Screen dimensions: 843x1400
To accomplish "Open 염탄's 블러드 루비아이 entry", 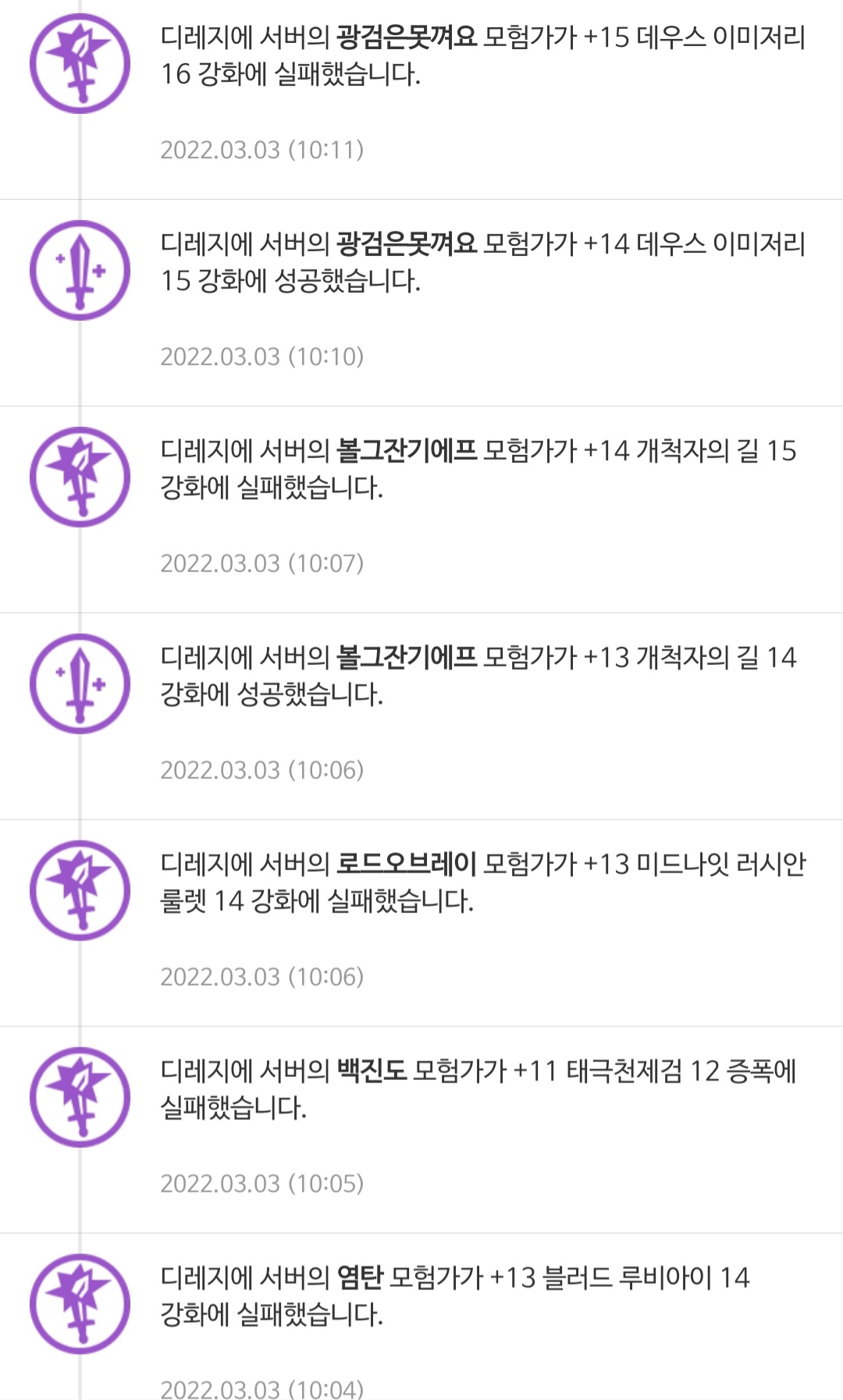I will [421, 1317].
